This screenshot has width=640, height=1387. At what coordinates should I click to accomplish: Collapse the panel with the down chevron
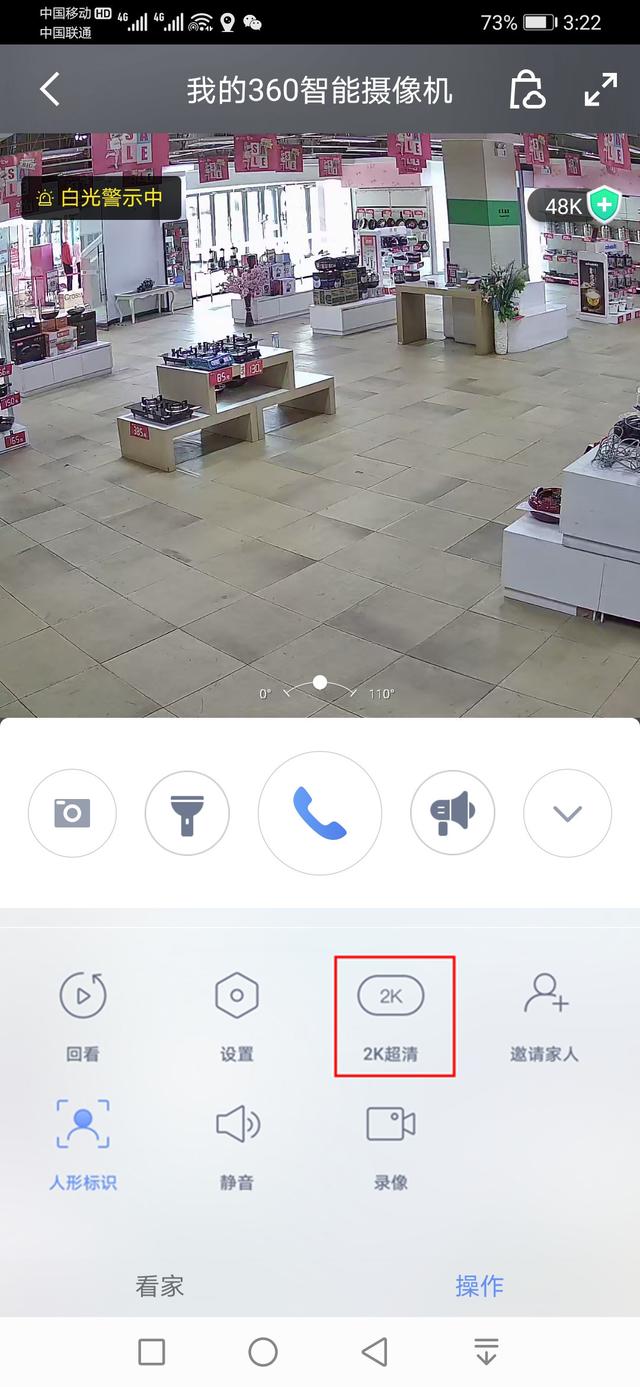(567, 813)
